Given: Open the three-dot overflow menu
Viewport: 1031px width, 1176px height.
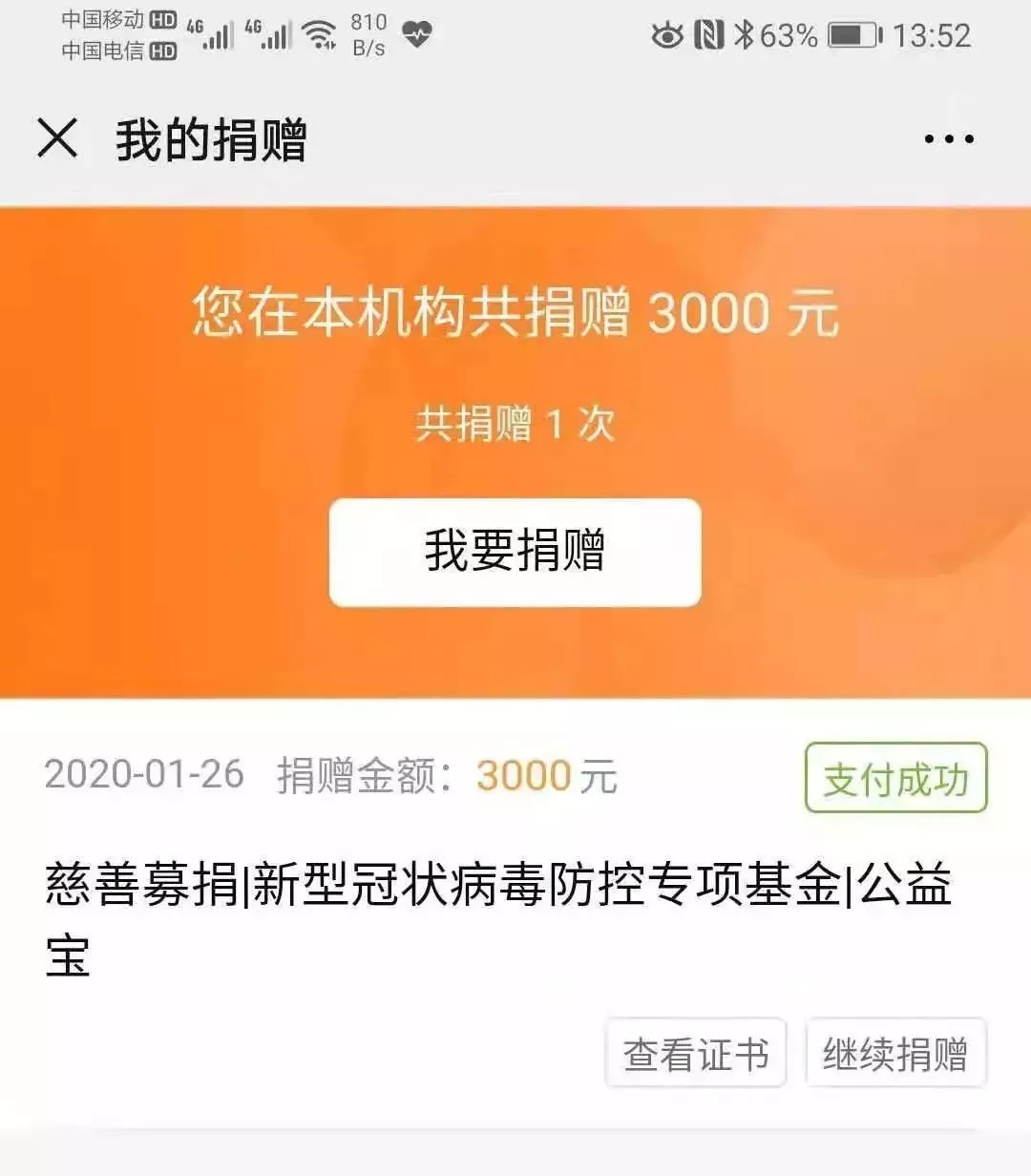Looking at the screenshot, I should (x=948, y=139).
